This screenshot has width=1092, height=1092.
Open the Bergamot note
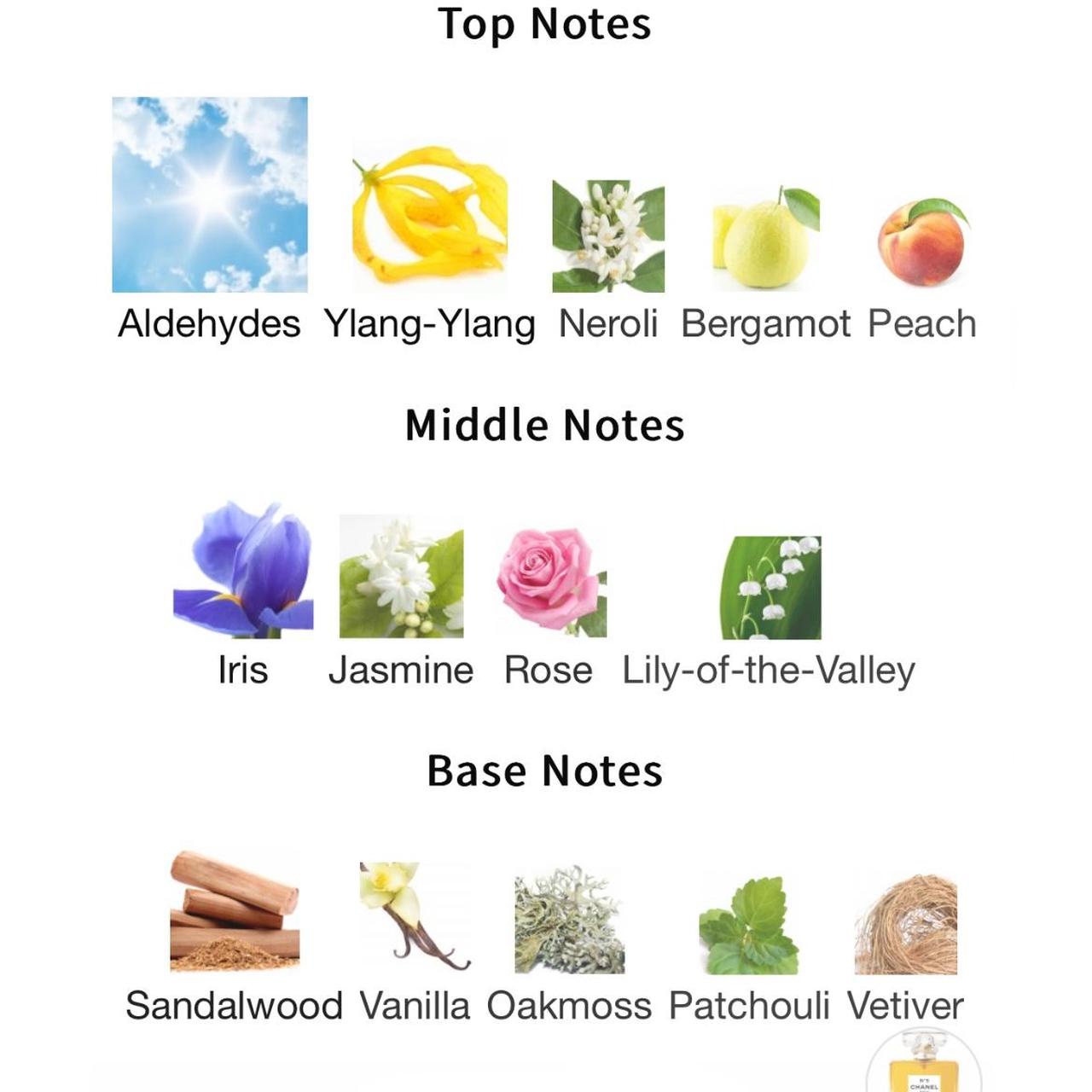pyautogui.click(x=765, y=239)
